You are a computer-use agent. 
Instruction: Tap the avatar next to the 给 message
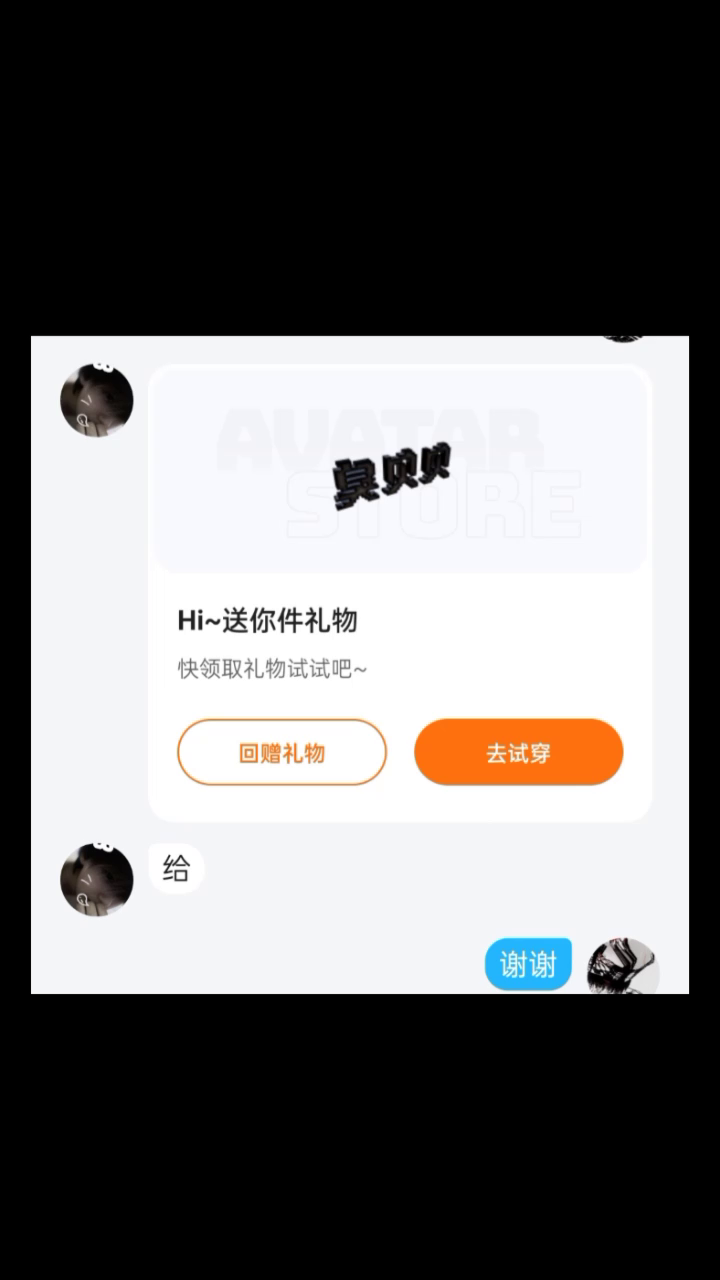coord(97,879)
